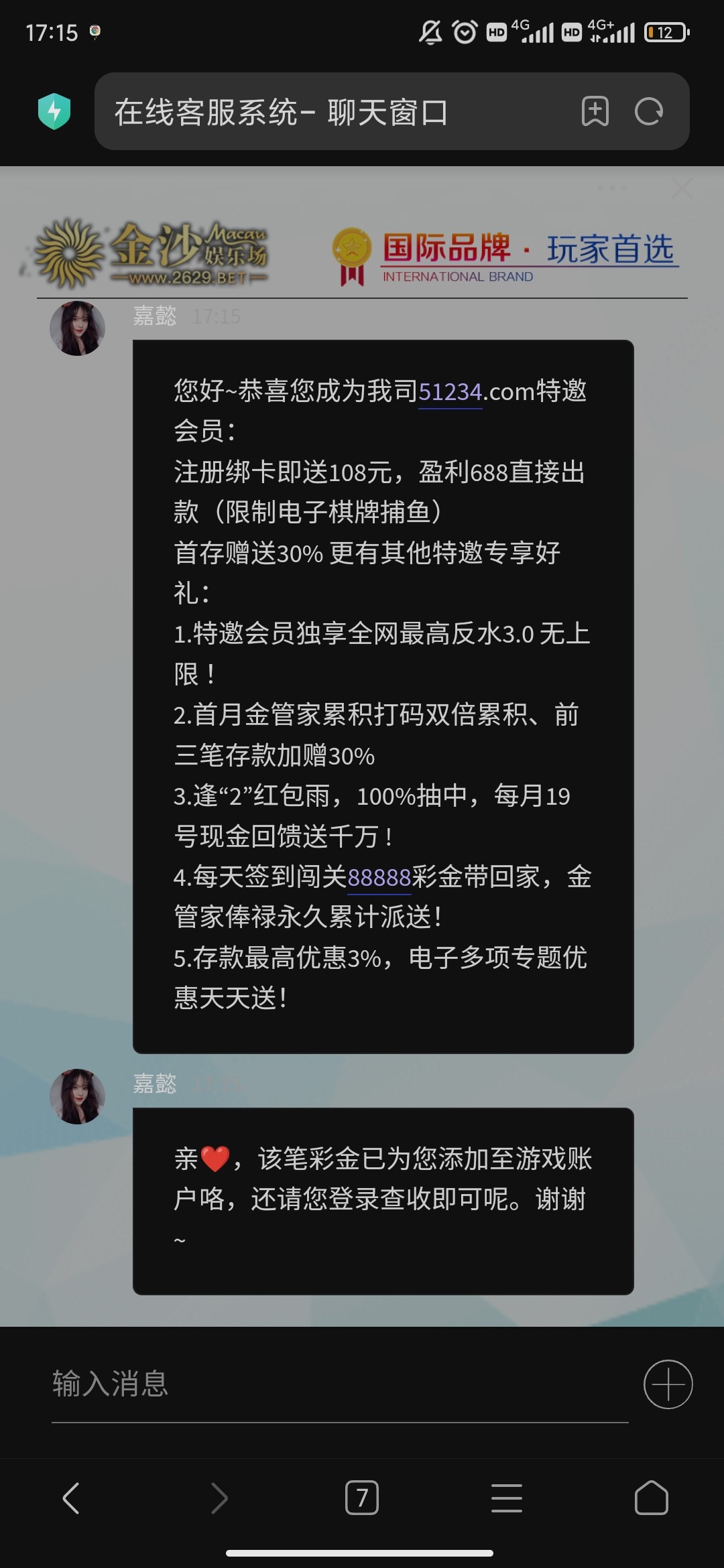This screenshot has height=1568, width=724.
Task: Open the security shield icon
Action: (x=54, y=111)
